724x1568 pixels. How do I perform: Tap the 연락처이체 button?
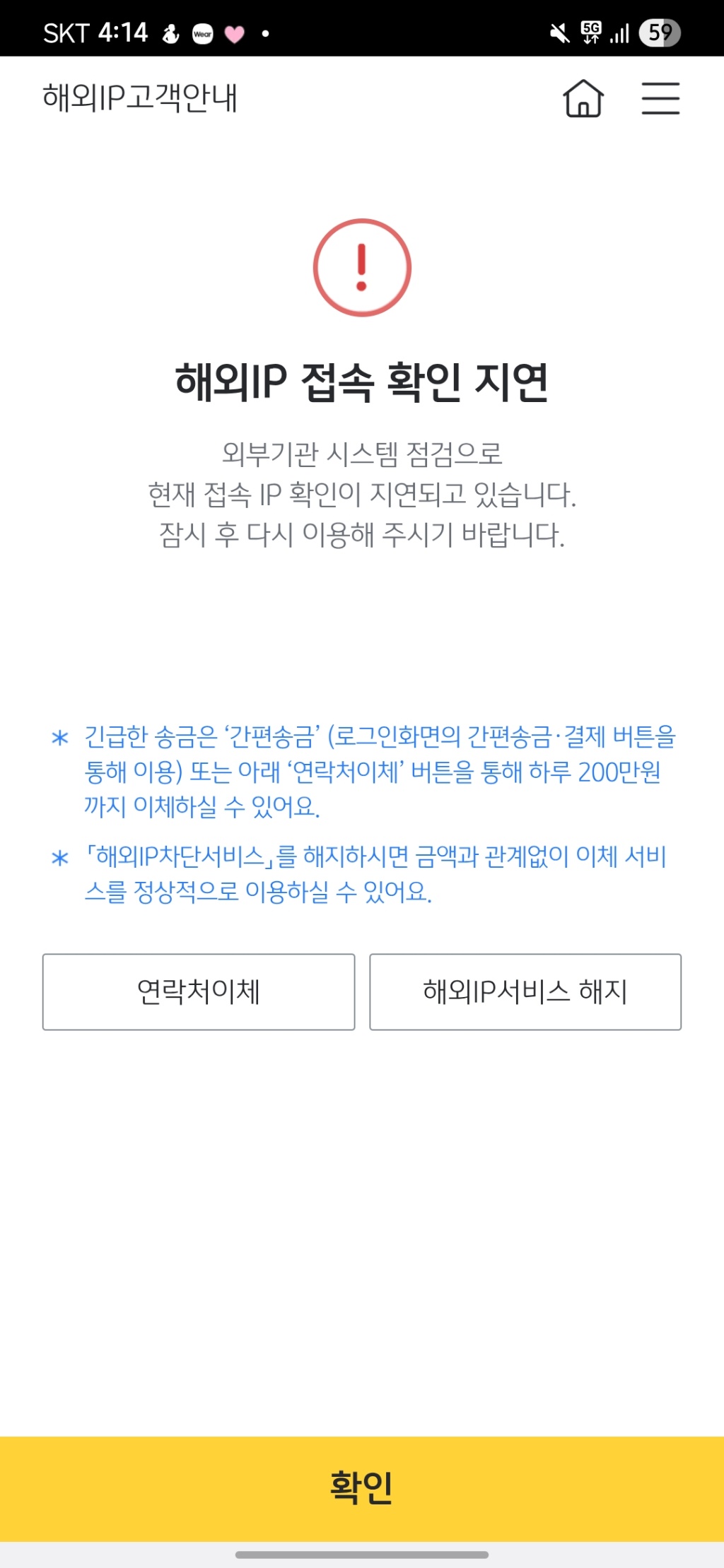click(x=199, y=991)
